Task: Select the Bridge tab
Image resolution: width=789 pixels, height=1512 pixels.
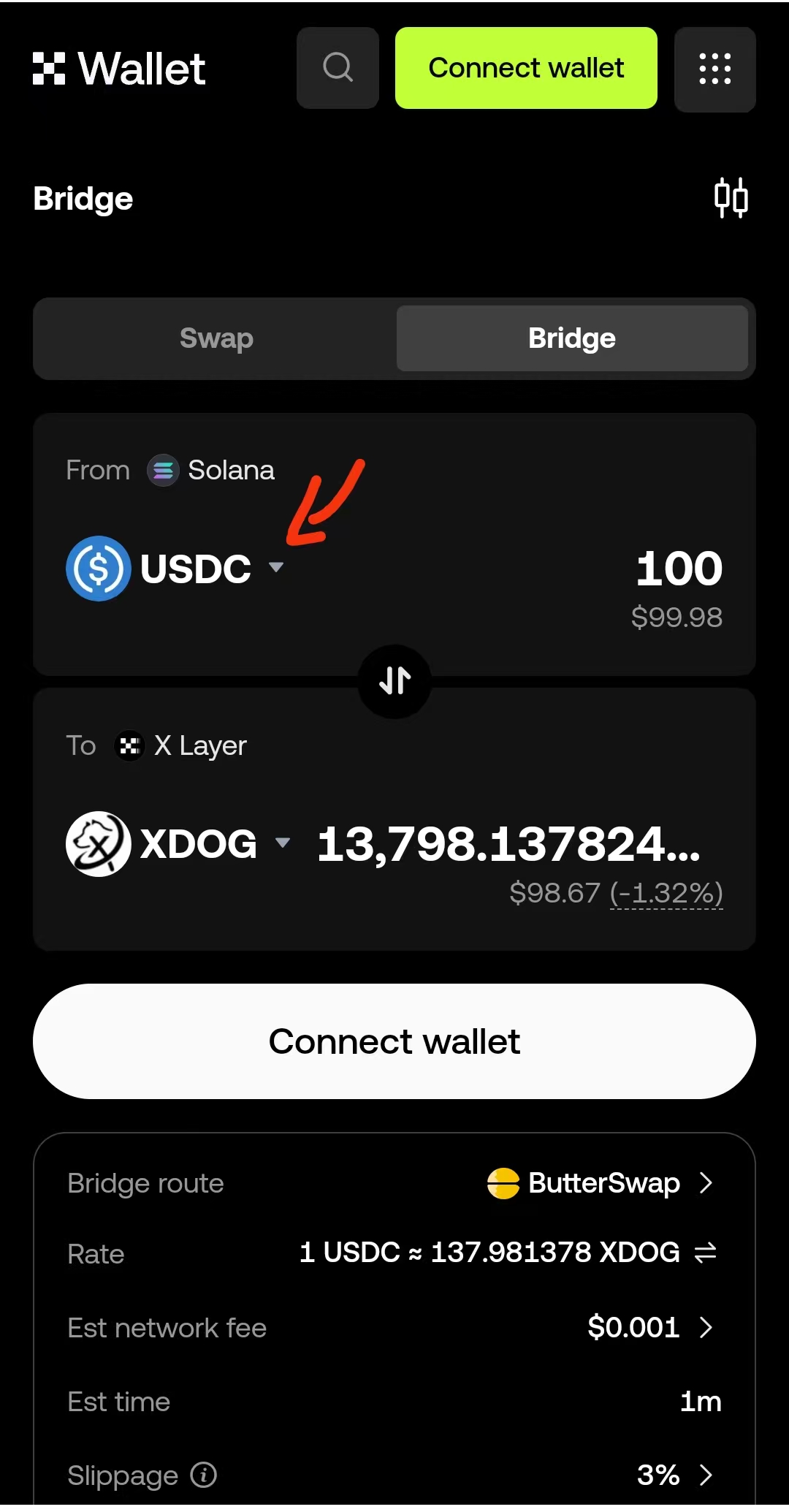Action: [572, 338]
